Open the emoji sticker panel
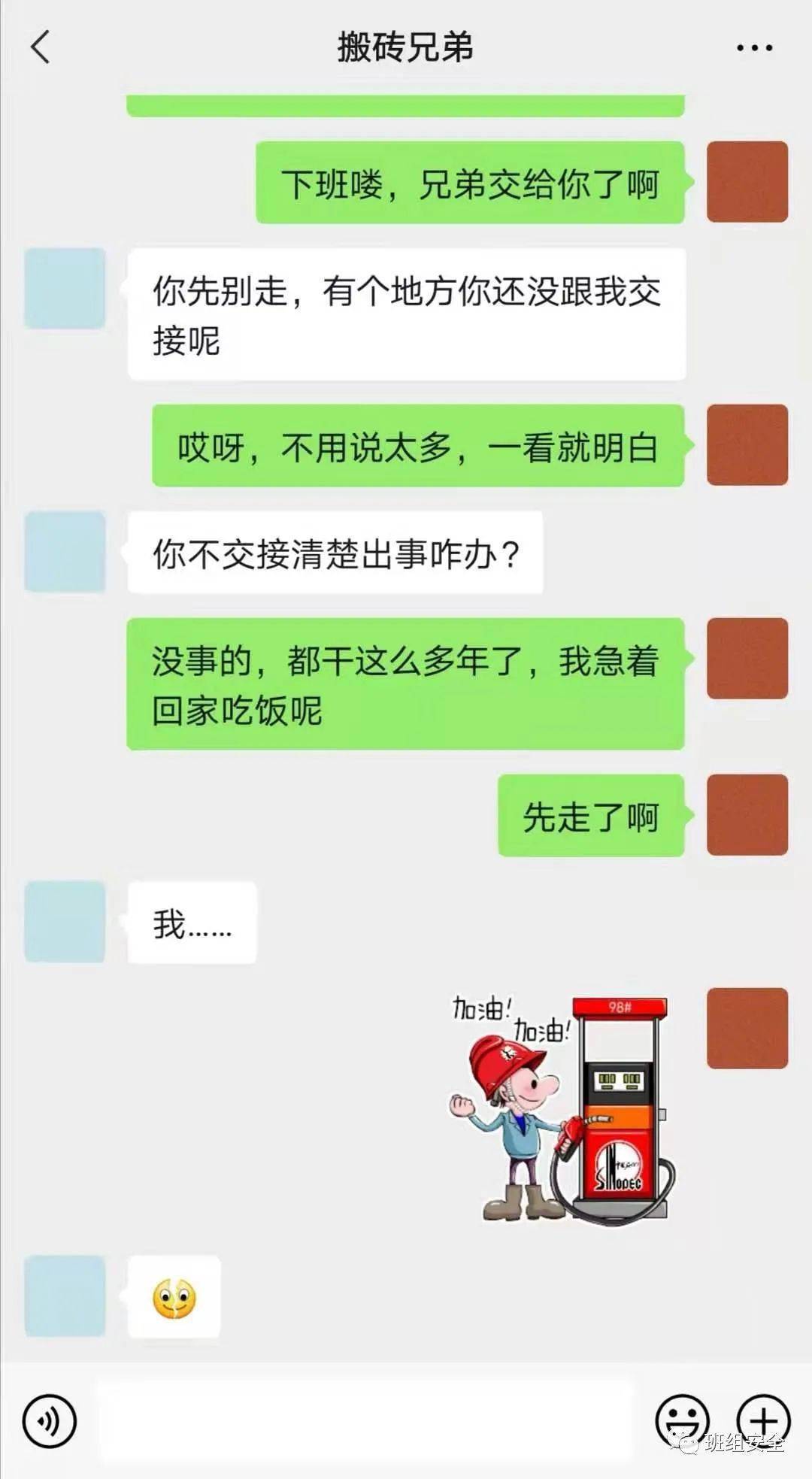 click(x=682, y=1420)
